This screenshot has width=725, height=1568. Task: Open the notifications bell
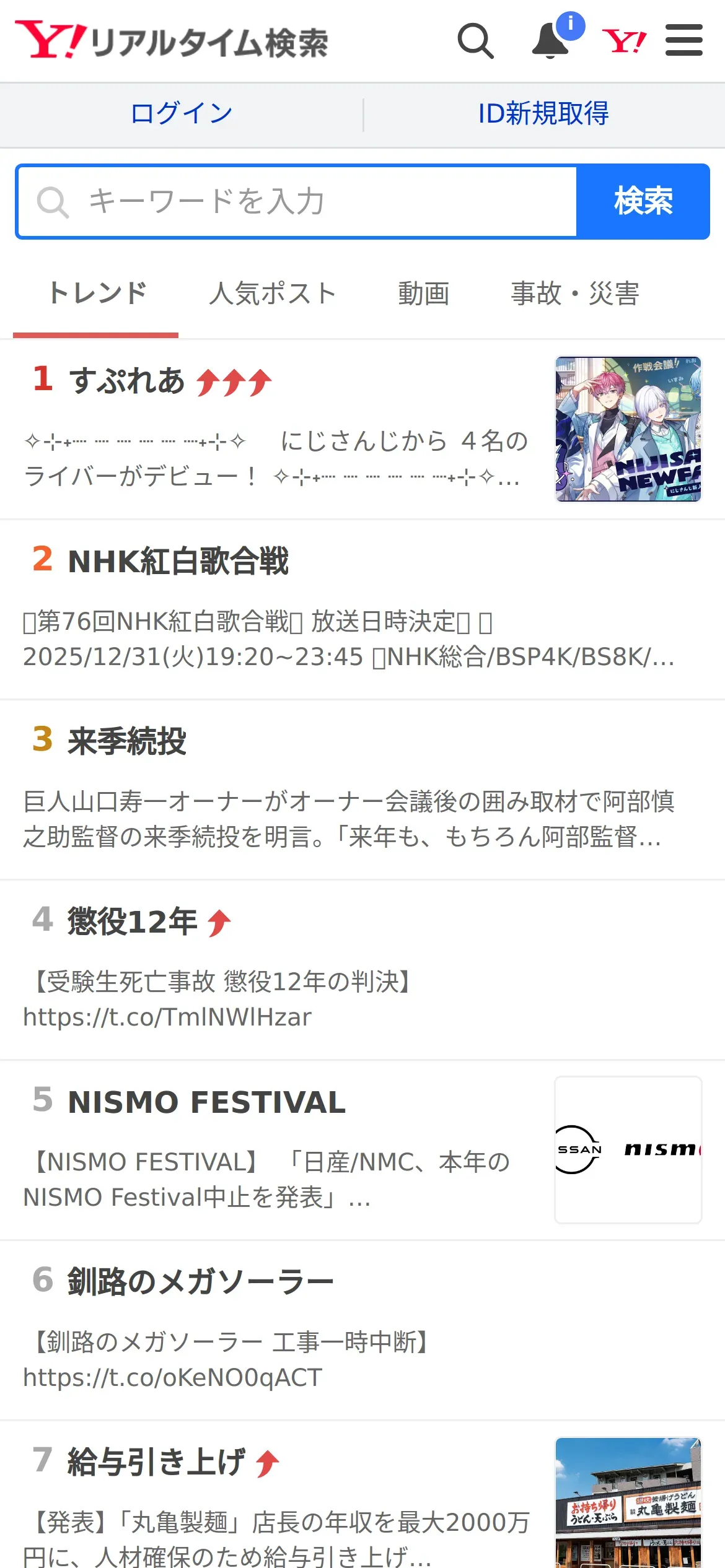[551, 41]
